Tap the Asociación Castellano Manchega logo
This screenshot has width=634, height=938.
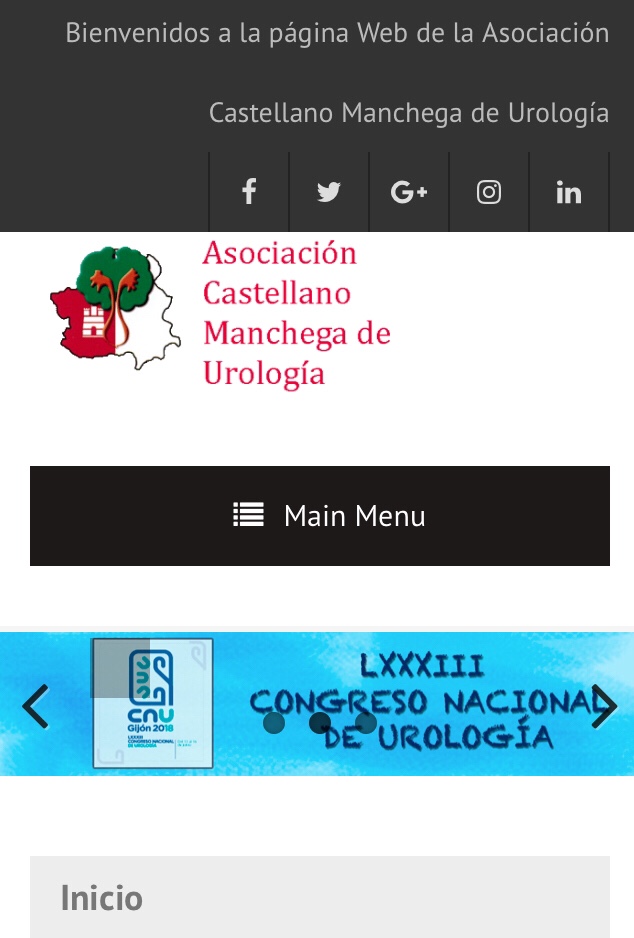click(x=220, y=313)
